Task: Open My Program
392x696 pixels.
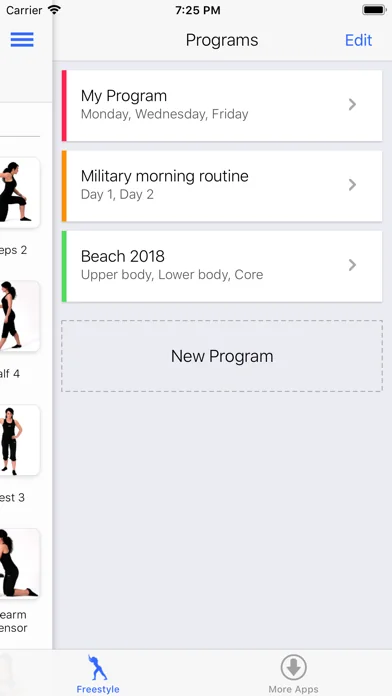Action: pos(222,106)
